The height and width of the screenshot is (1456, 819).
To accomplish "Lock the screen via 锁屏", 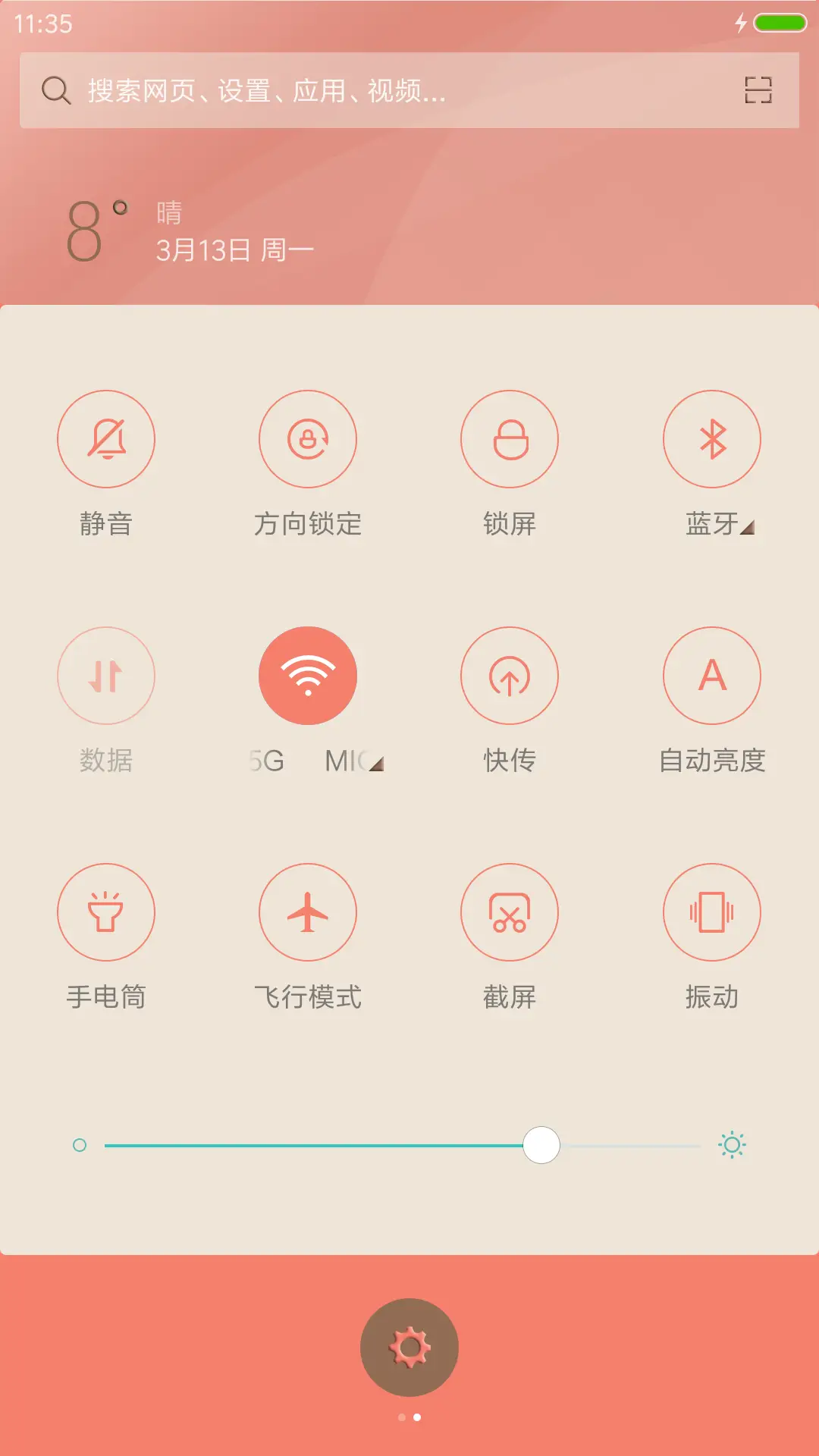I will pos(510,439).
